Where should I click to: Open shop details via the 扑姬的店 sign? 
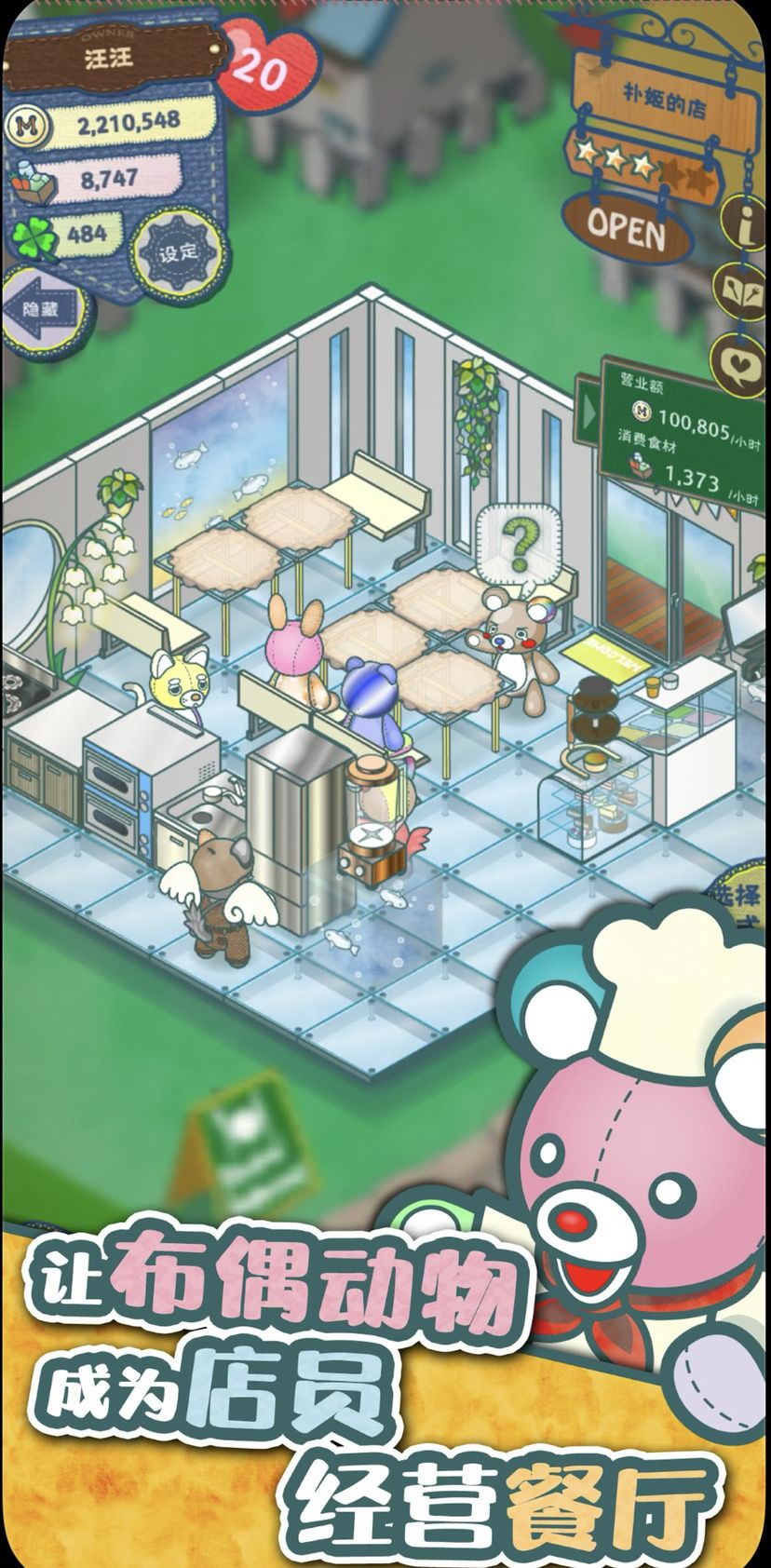coord(663,96)
